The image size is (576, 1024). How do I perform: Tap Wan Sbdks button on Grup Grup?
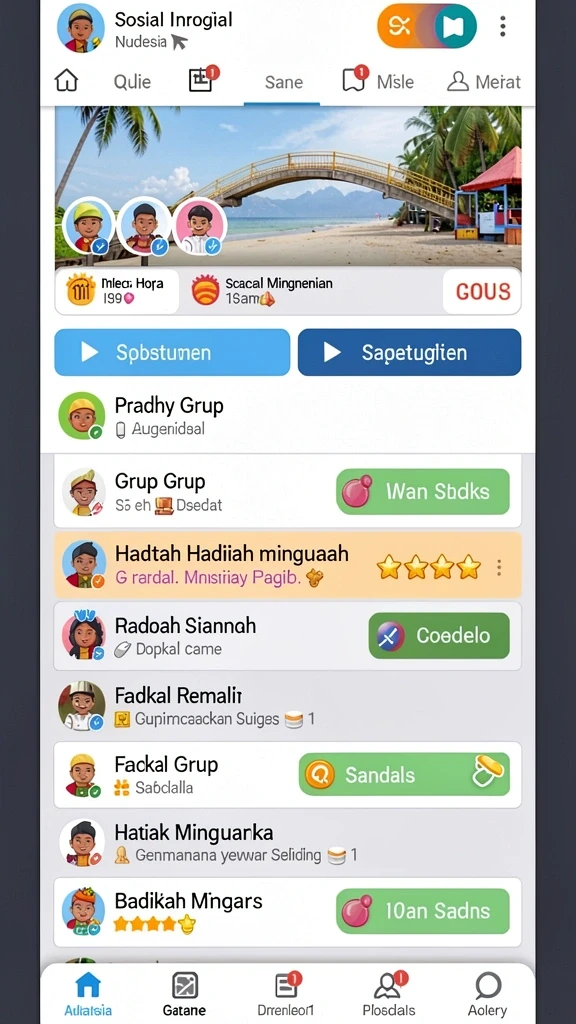click(x=423, y=492)
